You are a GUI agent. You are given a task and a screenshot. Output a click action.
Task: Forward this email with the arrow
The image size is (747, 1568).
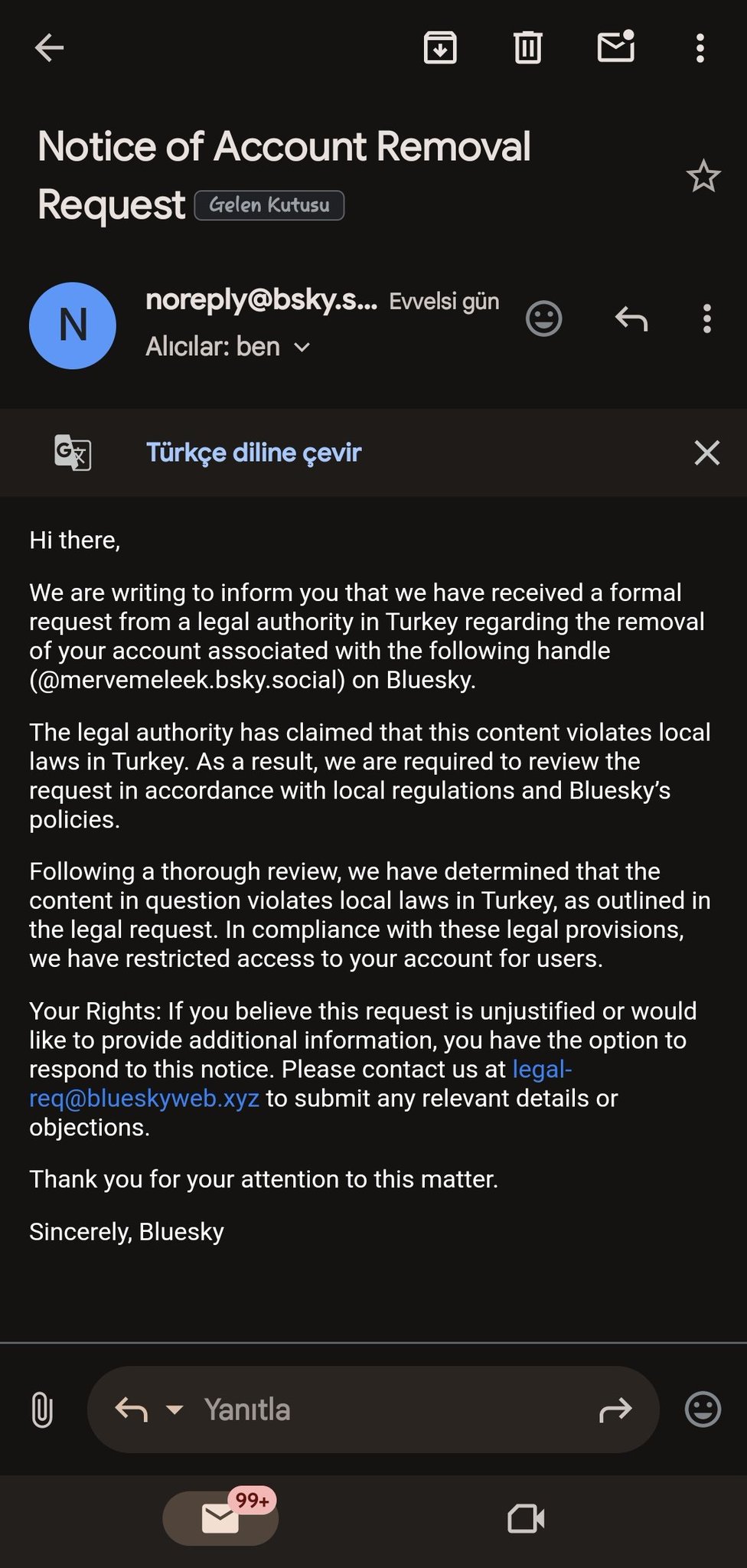pyautogui.click(x=615, y=1410)
